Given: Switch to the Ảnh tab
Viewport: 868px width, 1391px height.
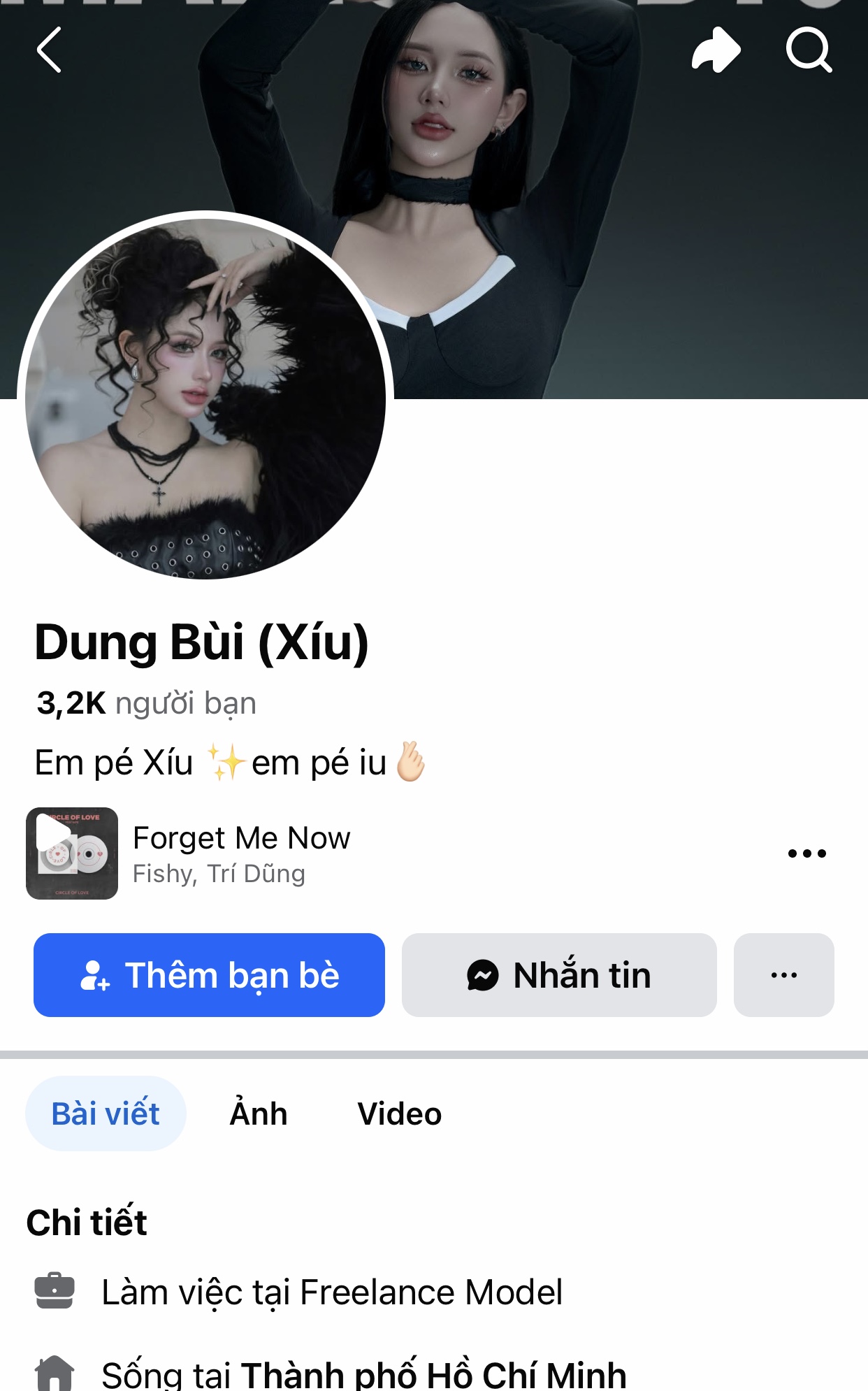Looking at the screenshot, I should click(259, 1113).
